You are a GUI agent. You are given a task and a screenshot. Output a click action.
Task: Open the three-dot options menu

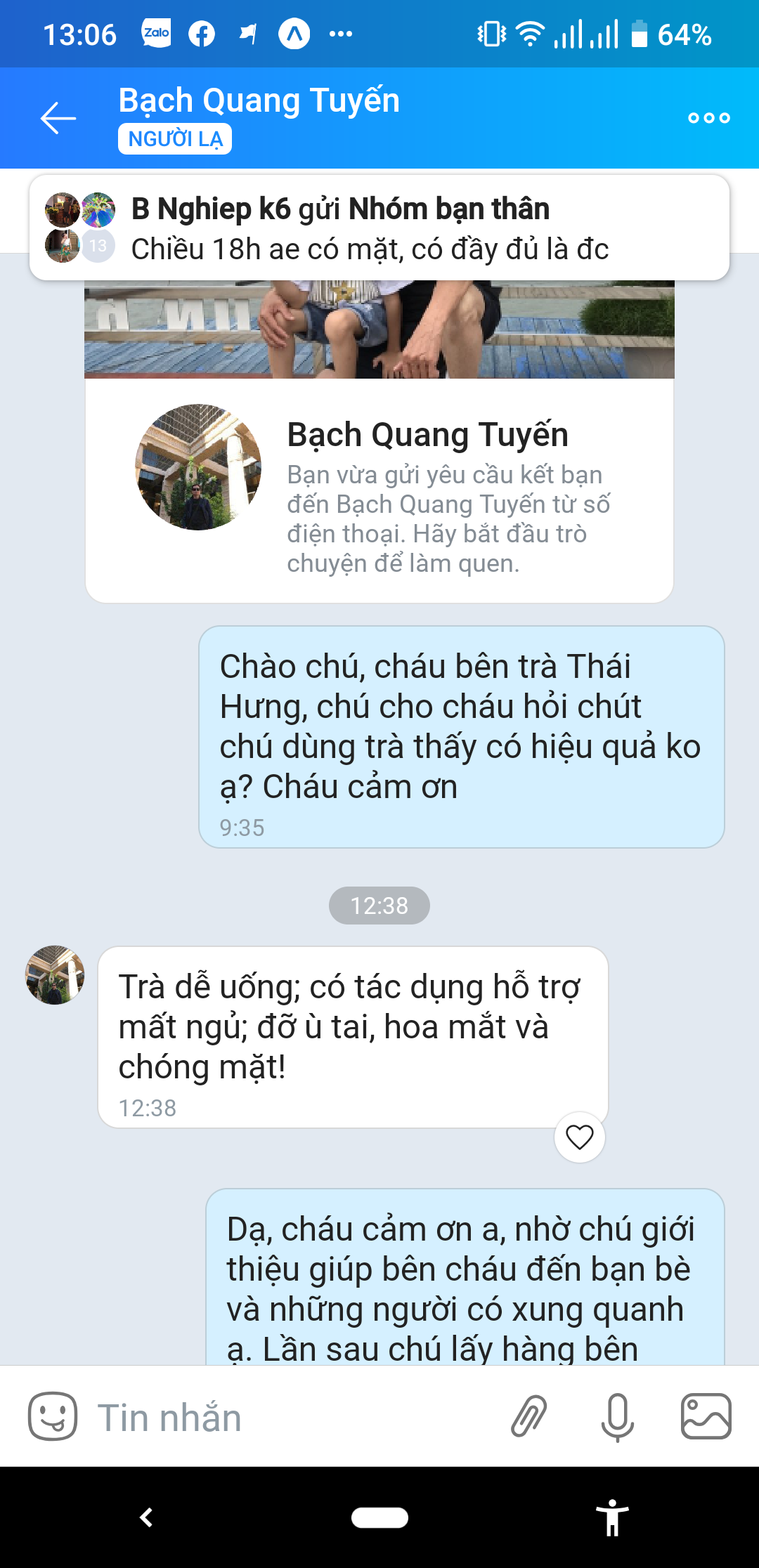708,118
